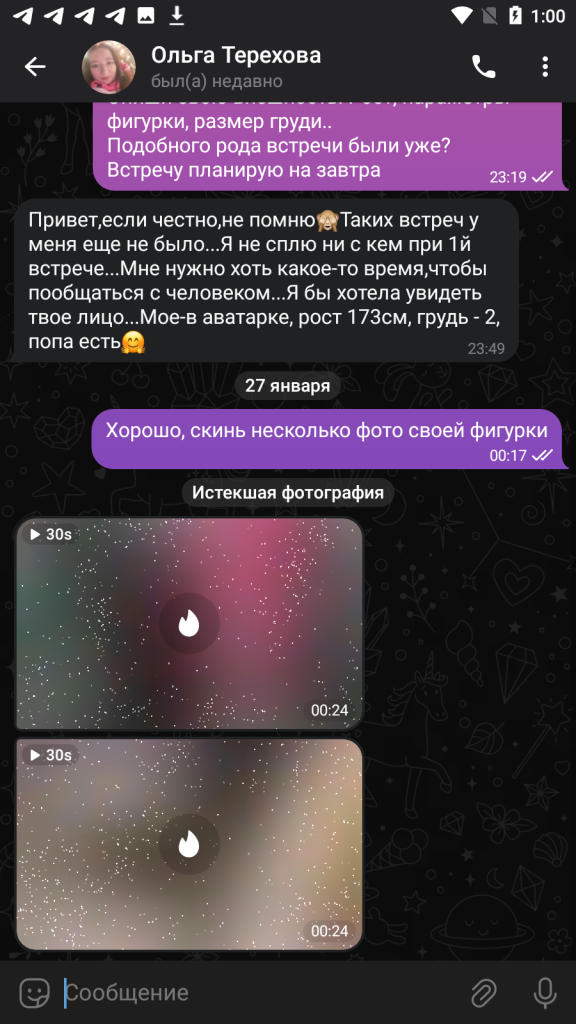Tap the 27 января date chip
Viewport: 576px width, 1024px height.
287,386
